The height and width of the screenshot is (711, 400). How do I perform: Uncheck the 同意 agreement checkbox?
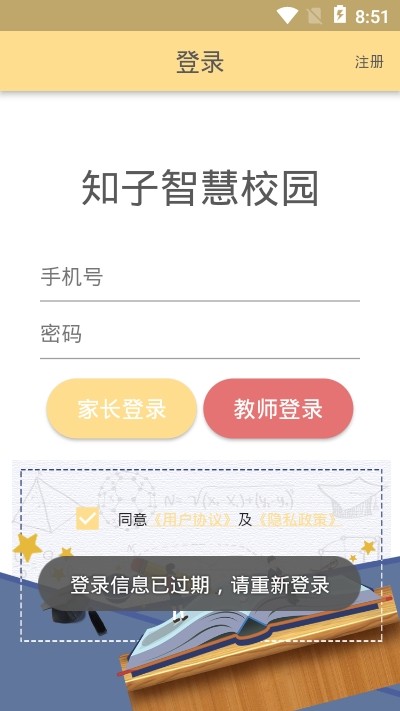pos(88,519)
